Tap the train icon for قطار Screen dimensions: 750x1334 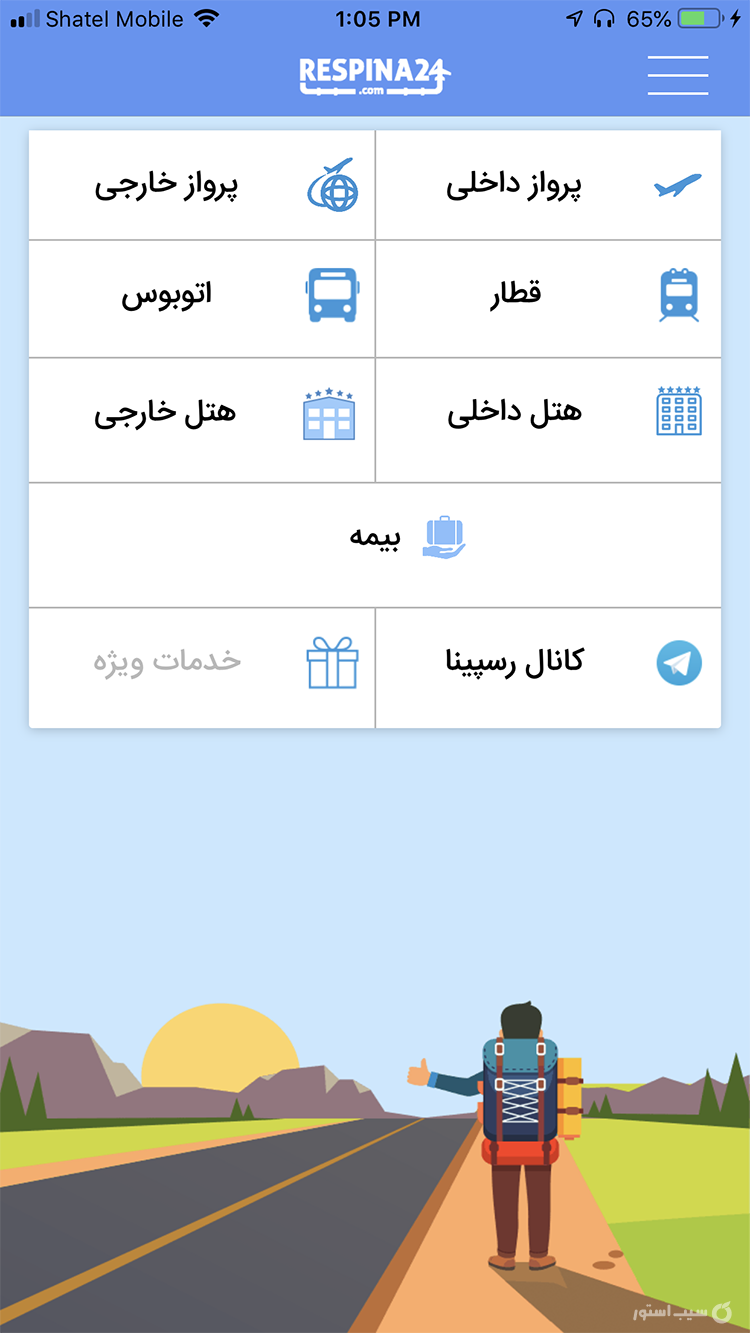pyautogui.click(x=679, y=297)
